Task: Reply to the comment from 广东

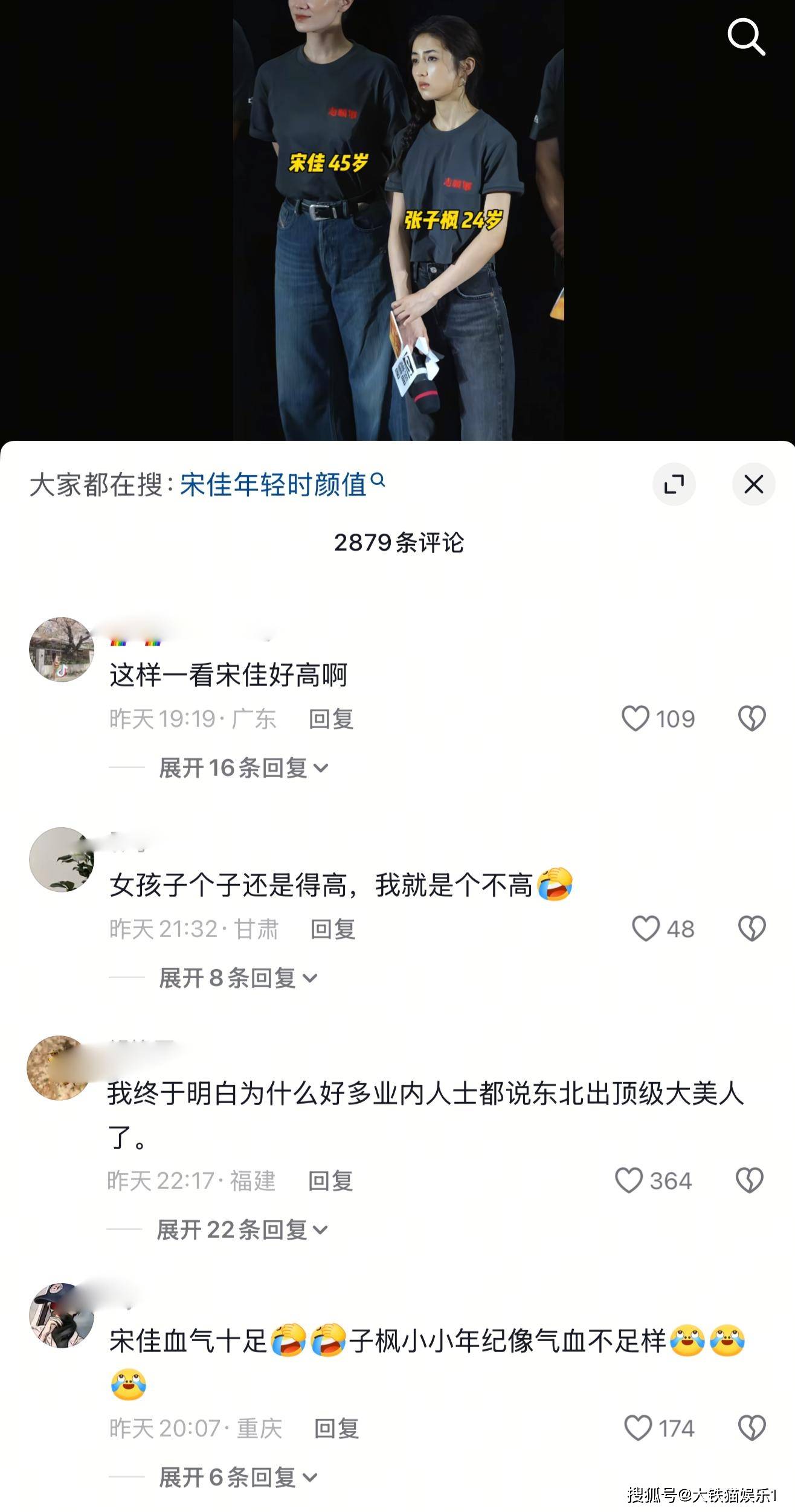Action: (x=331, y=719)
